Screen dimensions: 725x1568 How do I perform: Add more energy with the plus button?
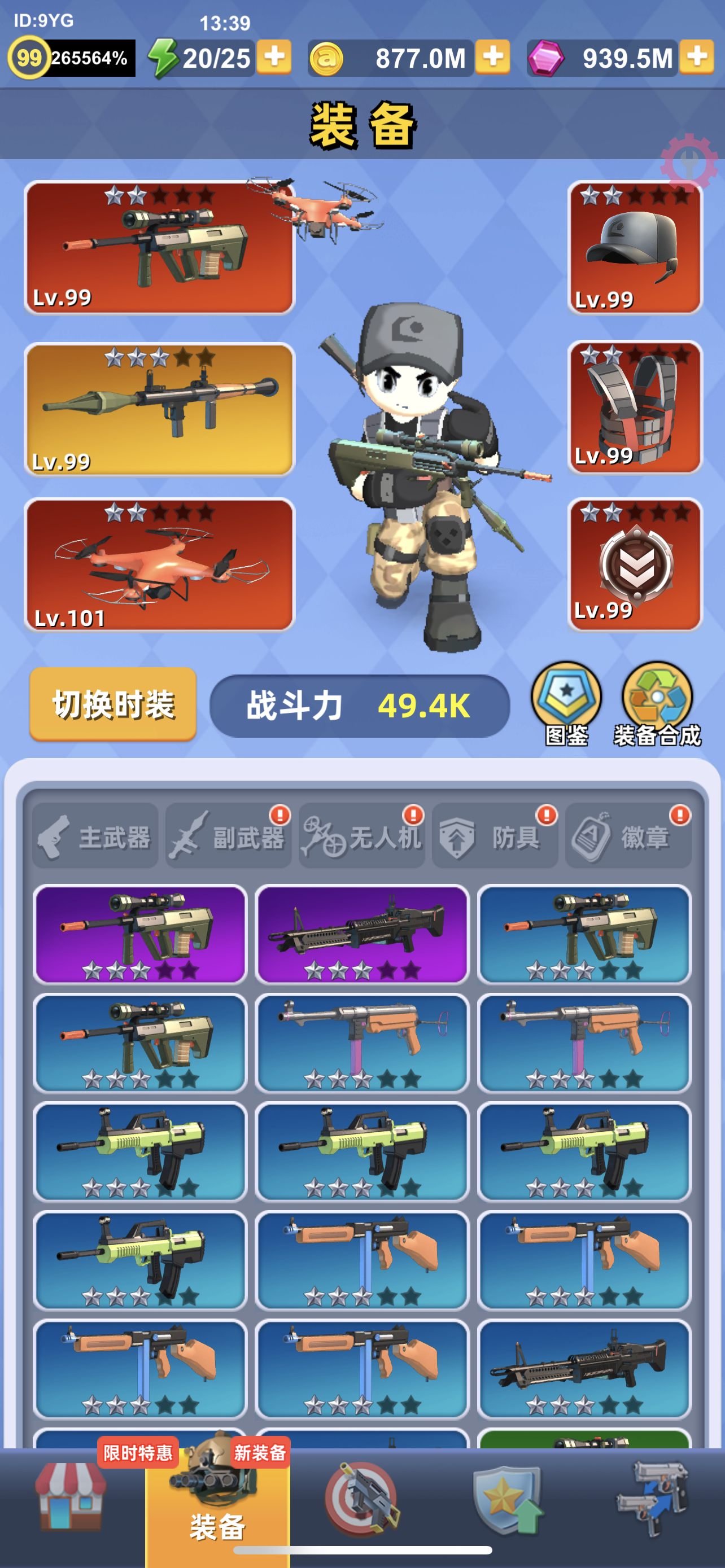point(274,58)
